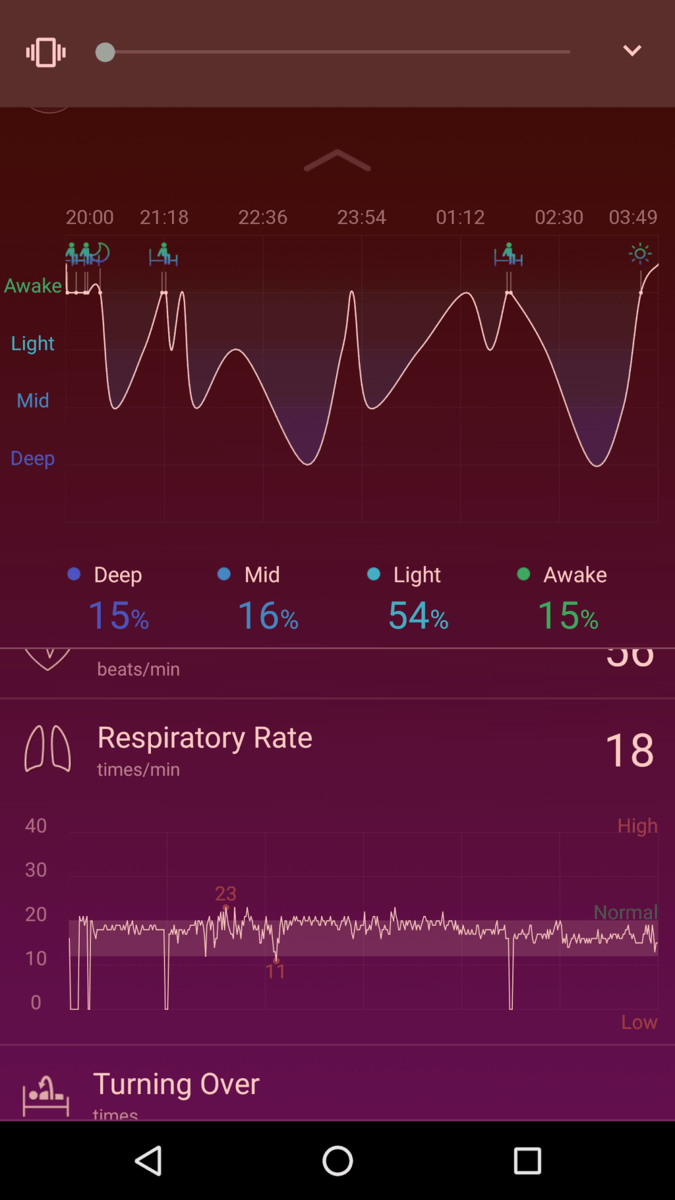Expand the volume panel dropdown arrow
The height and width of the screenshot is (1200, 675).
point(632,51)
